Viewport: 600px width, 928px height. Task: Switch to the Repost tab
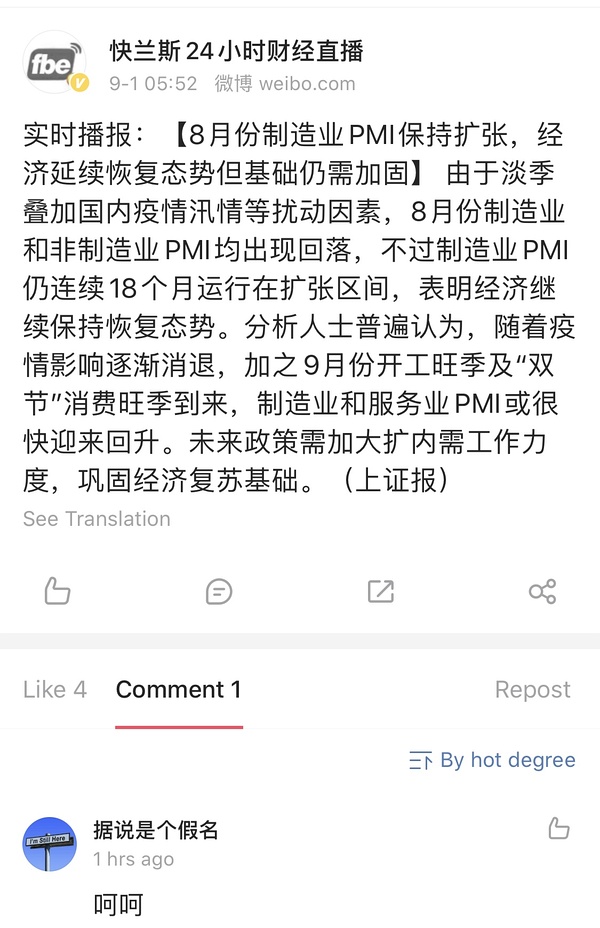(x=532, y=690)
